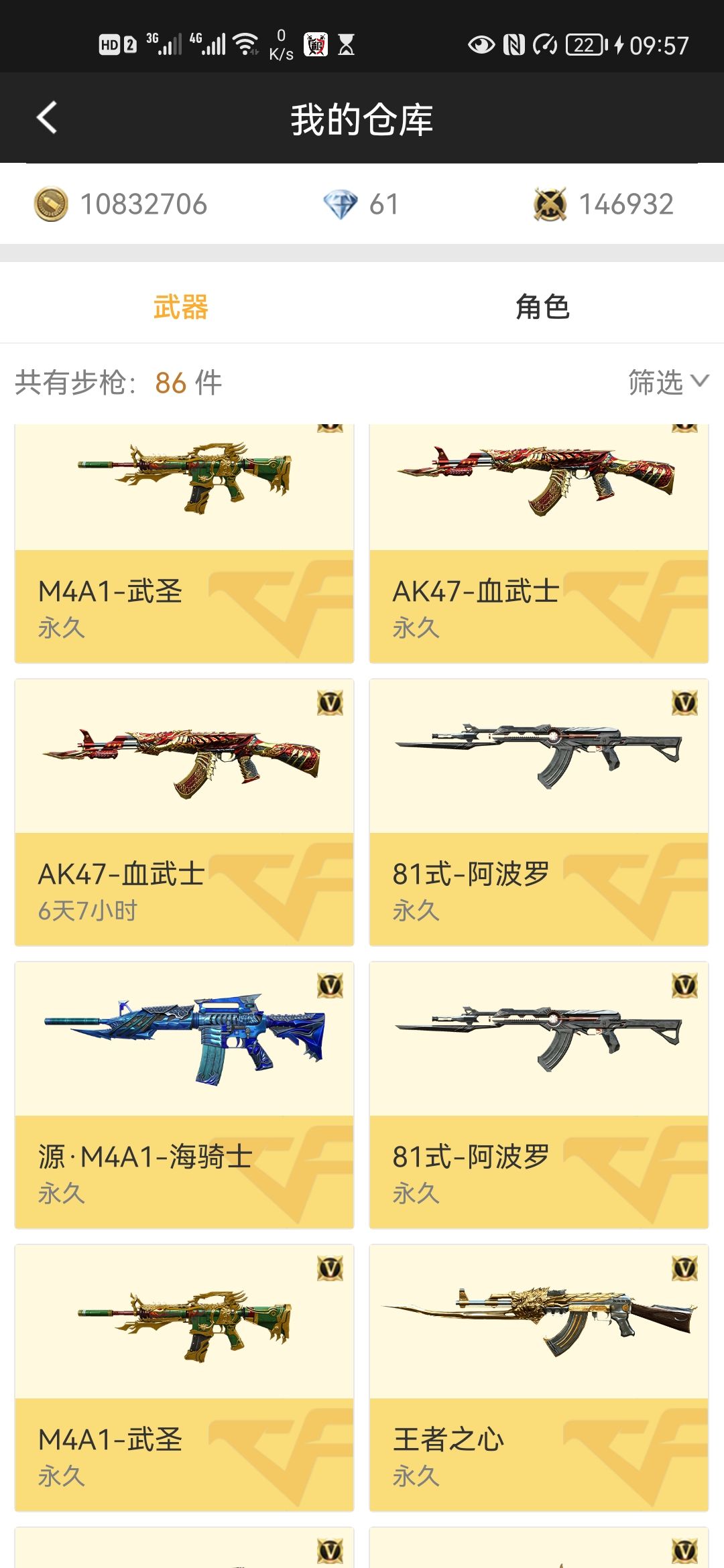
Task: Expand the chevron next to 筛选
Action: point(699,382)
